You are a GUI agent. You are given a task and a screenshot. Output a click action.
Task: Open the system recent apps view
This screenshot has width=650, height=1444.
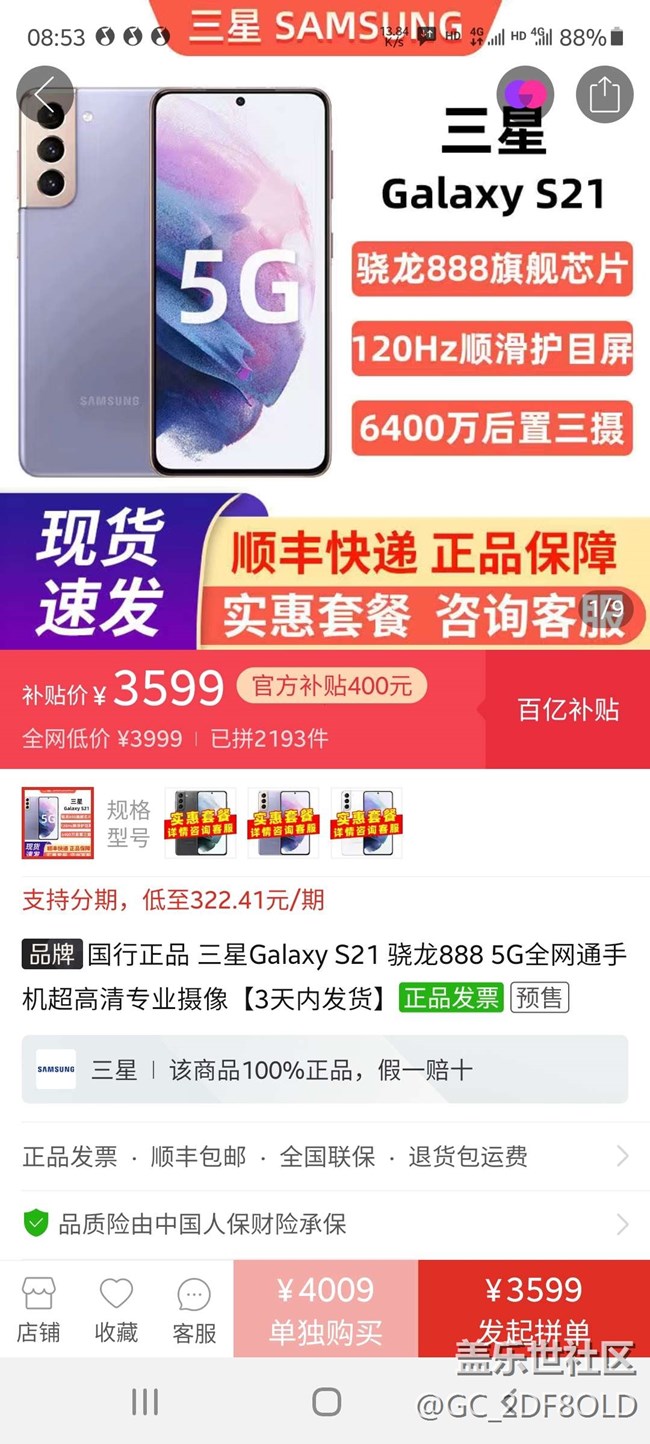coord(145,1402)
